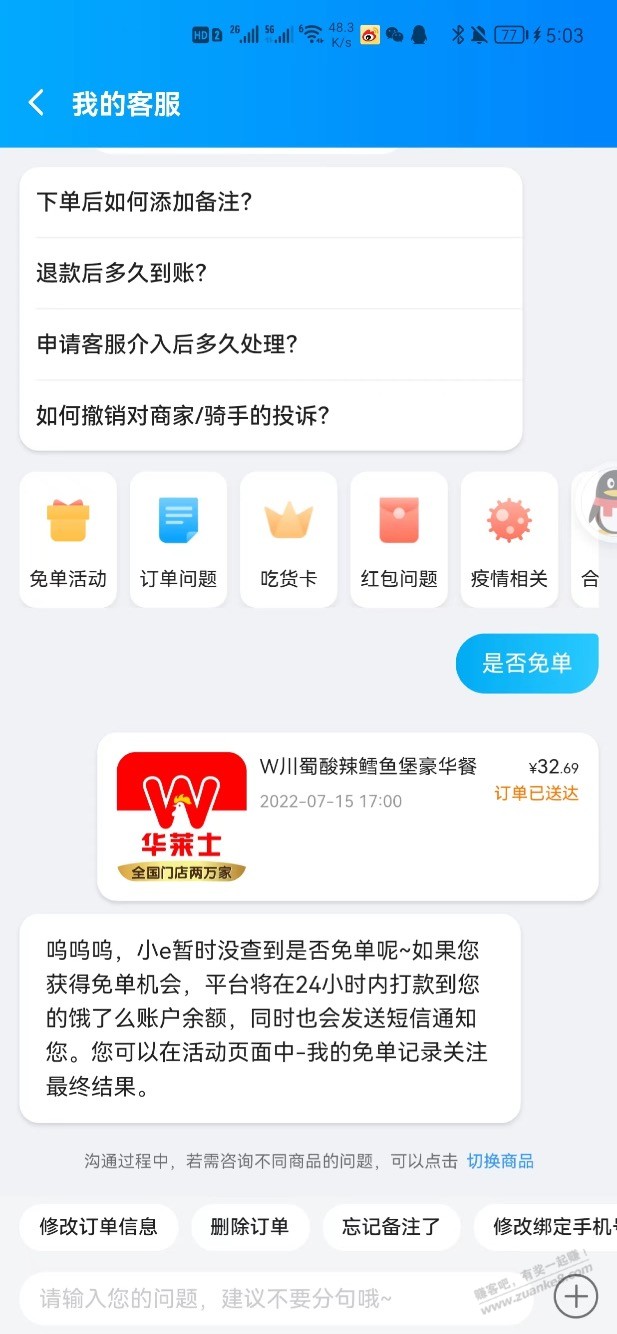The image size is (617, 1334).
Task: Select the 删除订单 chip
Action: [x=250, y=1227]
